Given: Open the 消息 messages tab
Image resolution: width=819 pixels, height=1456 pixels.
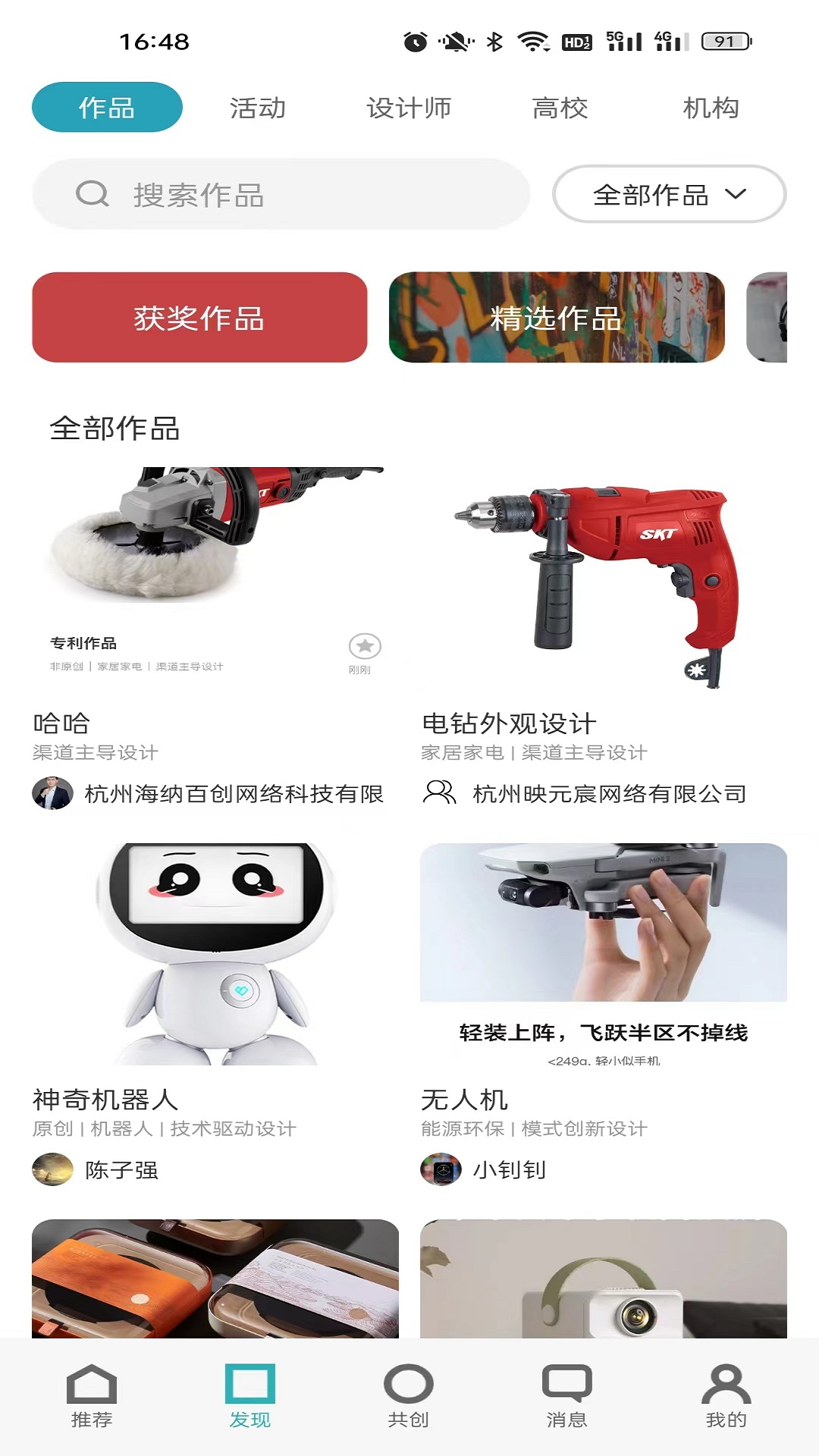Looking at the screenshot, I should click(567, 1397).
